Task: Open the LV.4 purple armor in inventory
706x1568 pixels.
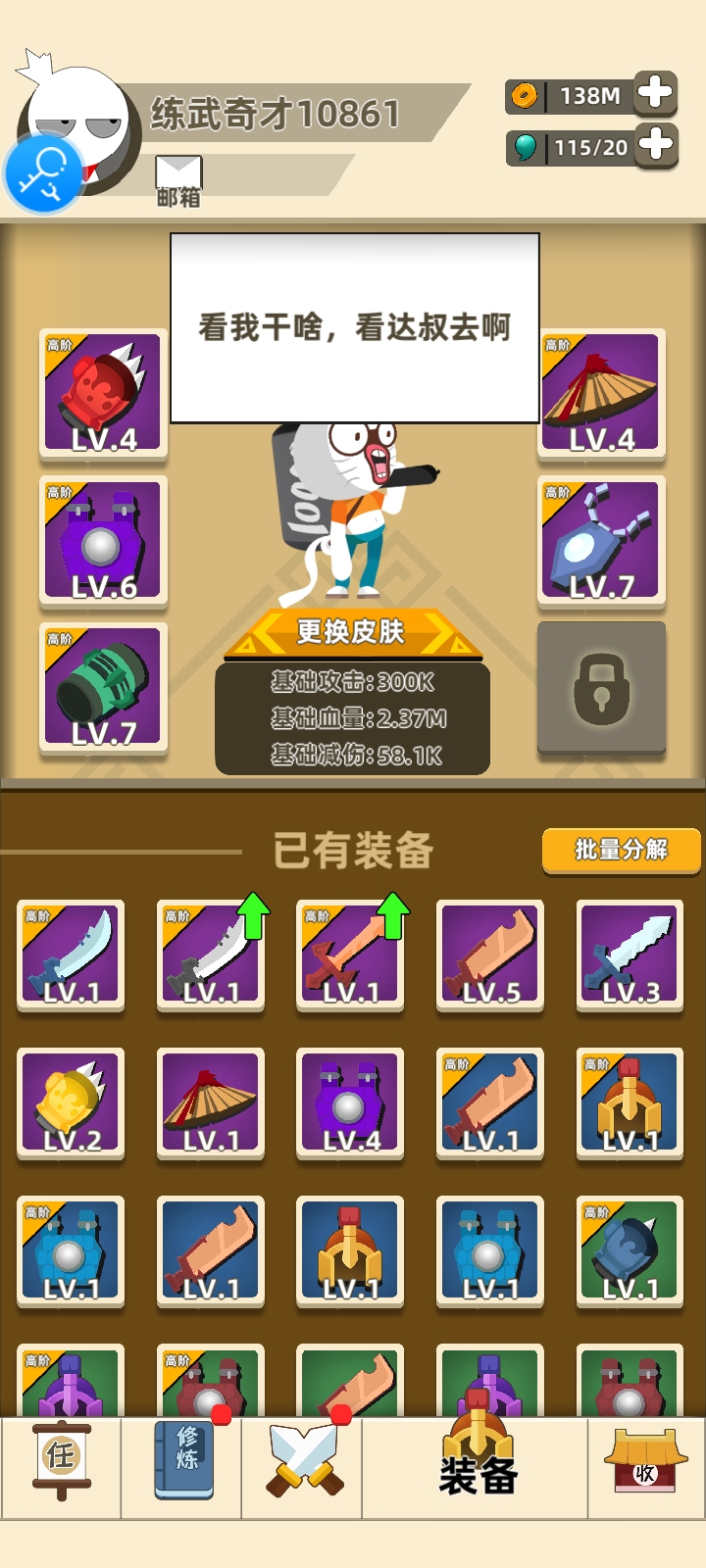Action: (350, 1102)
